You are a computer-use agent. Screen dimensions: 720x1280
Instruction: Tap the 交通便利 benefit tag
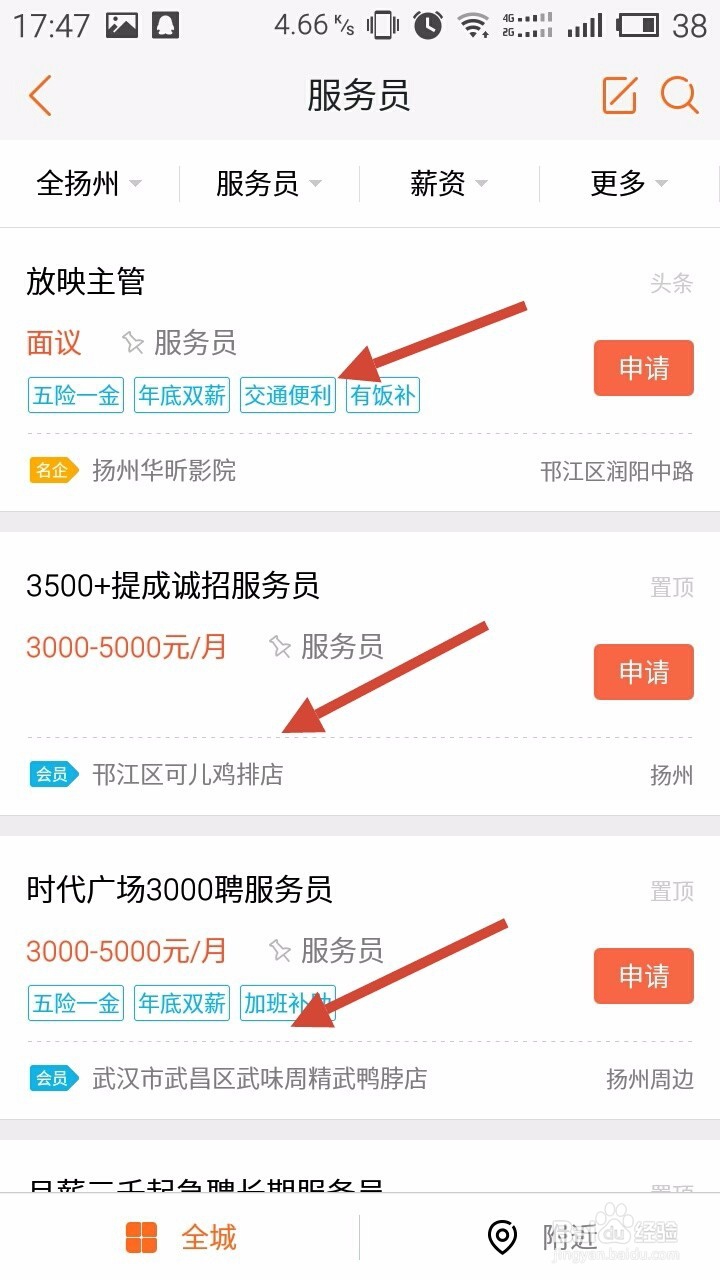click(x=287, y=394)
